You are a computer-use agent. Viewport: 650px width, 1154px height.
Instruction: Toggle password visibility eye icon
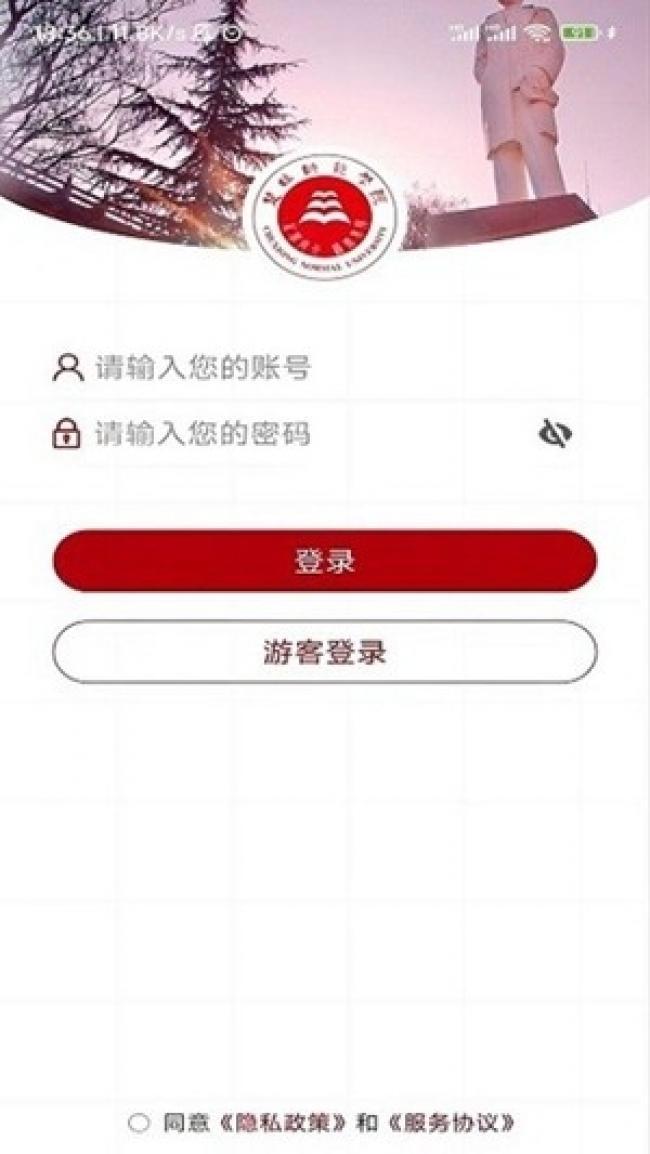(555, 433)
